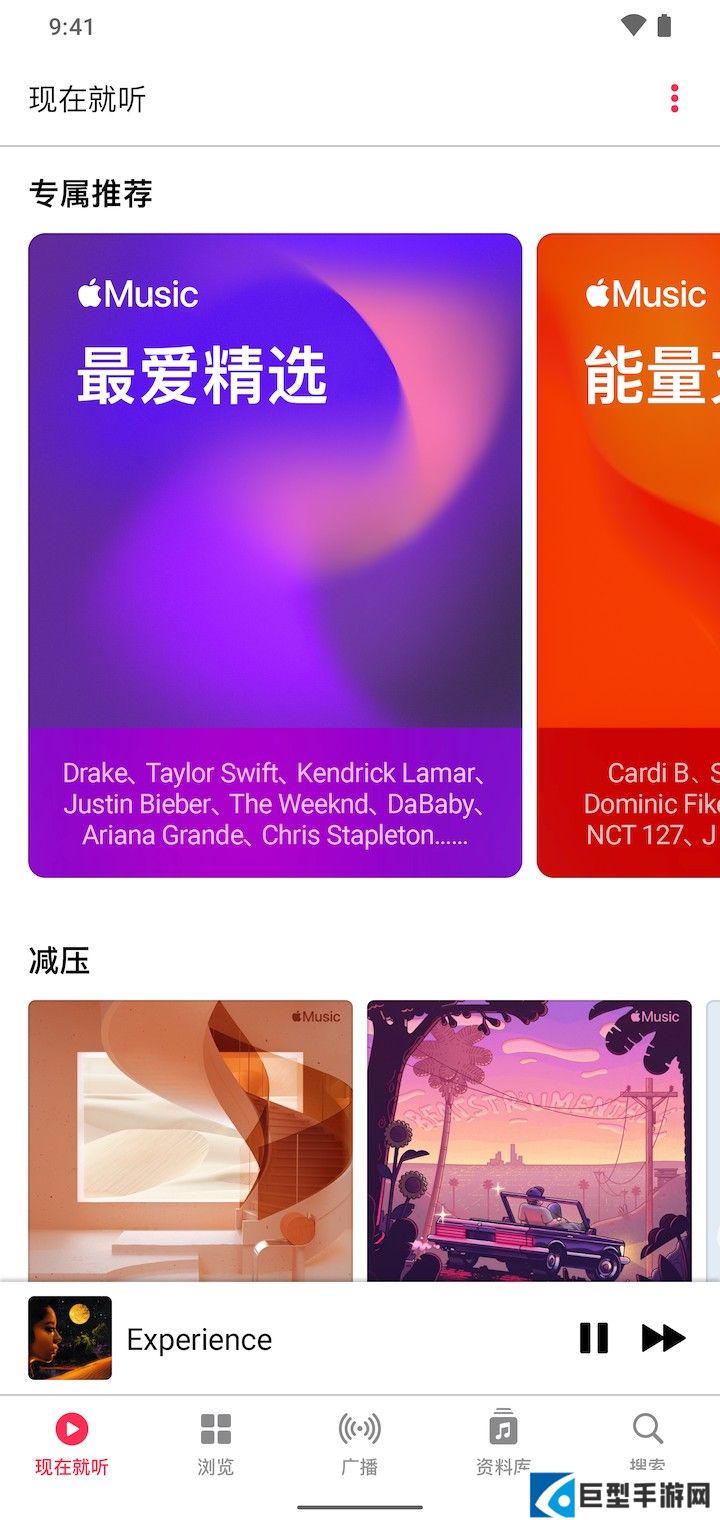Tap the Experience album artwork
Screen dimensions: 720x1520
[69, 1338]
